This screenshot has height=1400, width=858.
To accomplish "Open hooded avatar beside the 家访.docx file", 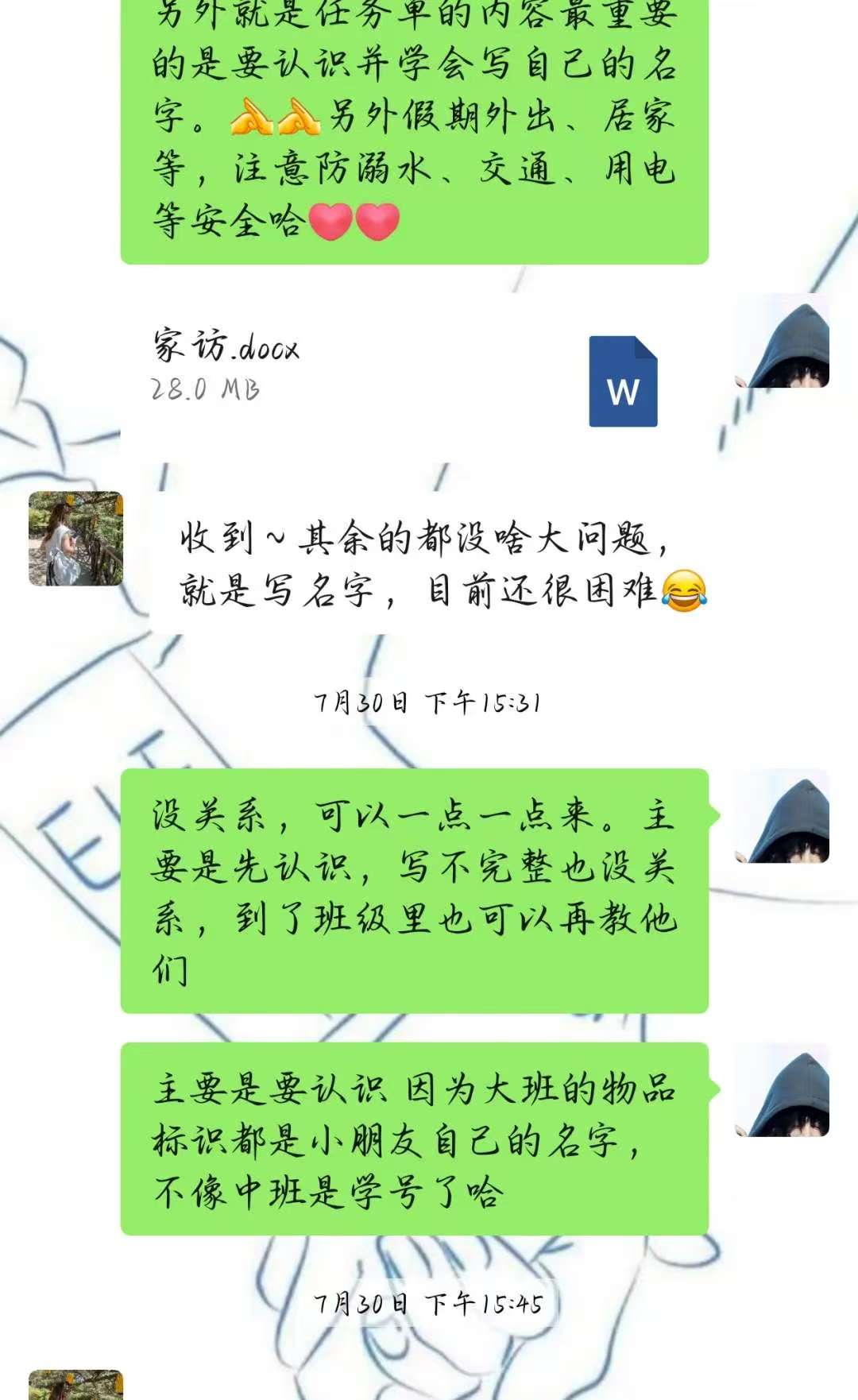I will [x=783, y=342].
